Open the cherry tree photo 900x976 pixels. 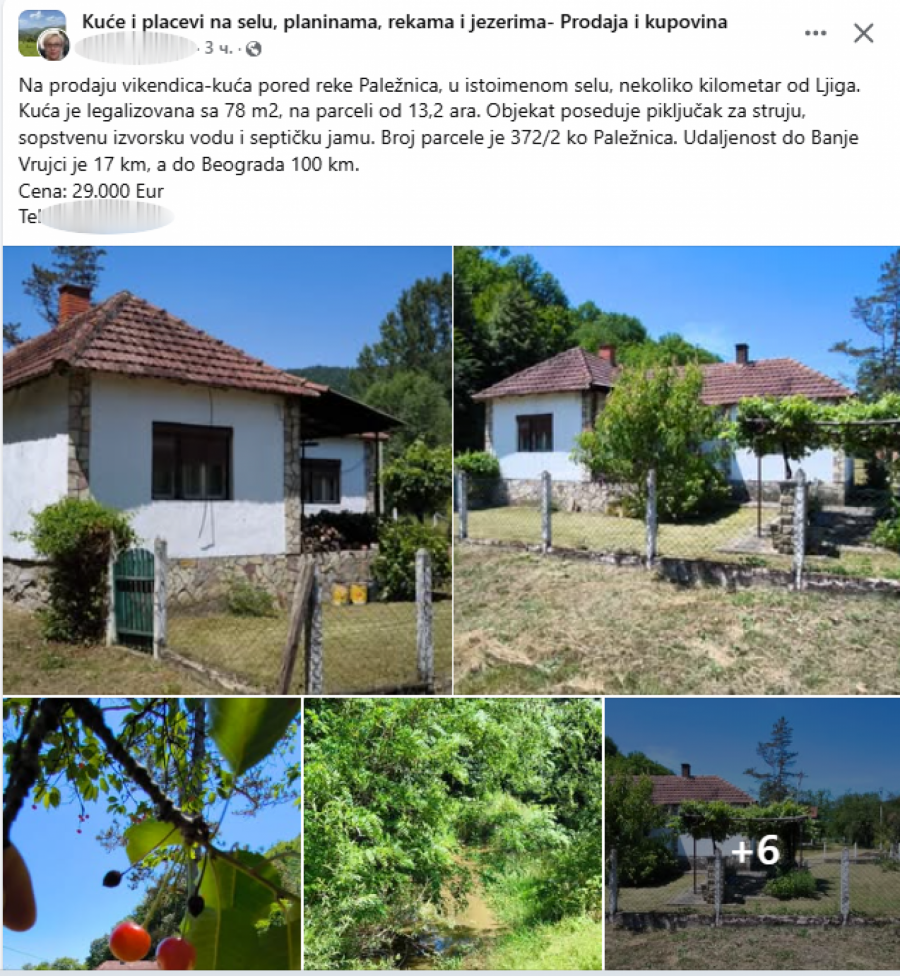click(x=152, y=835)
